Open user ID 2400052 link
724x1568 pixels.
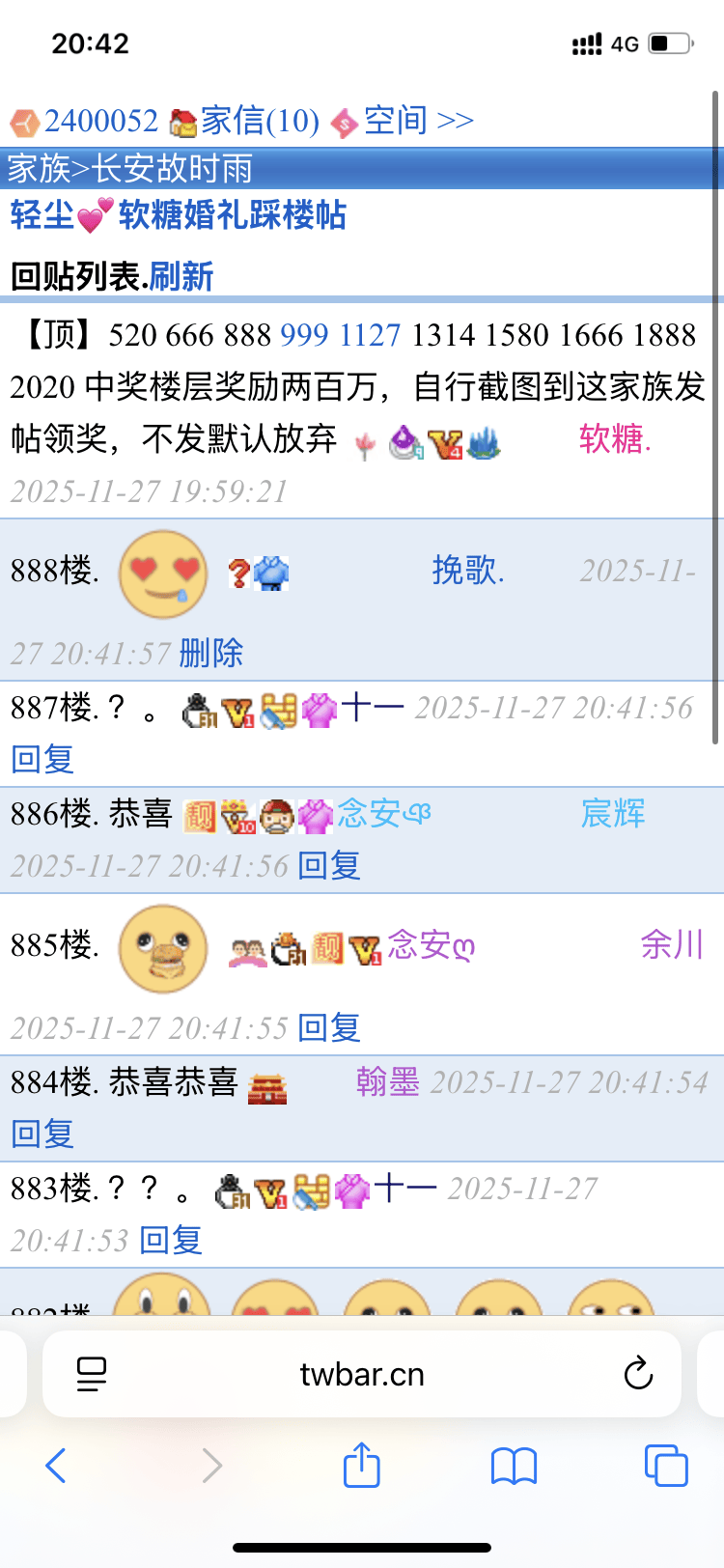[100, 121]
